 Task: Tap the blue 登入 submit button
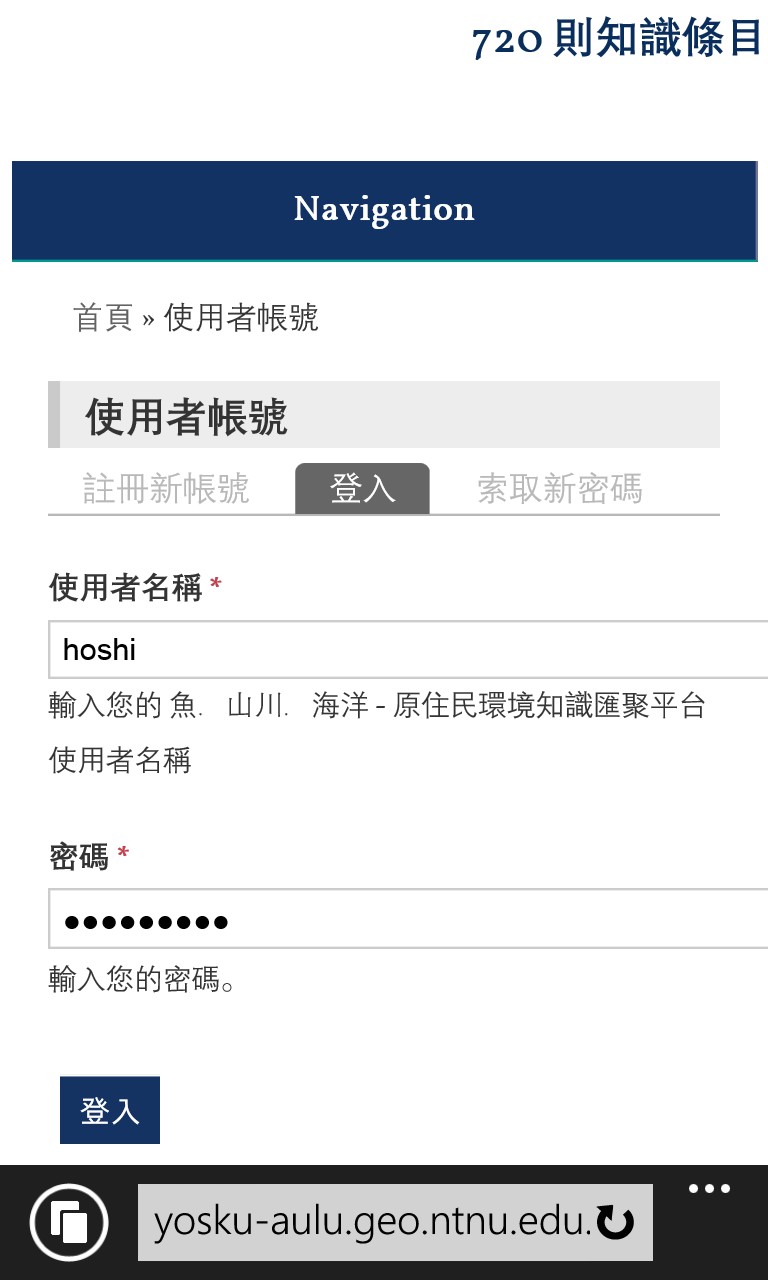point(110,1110)
